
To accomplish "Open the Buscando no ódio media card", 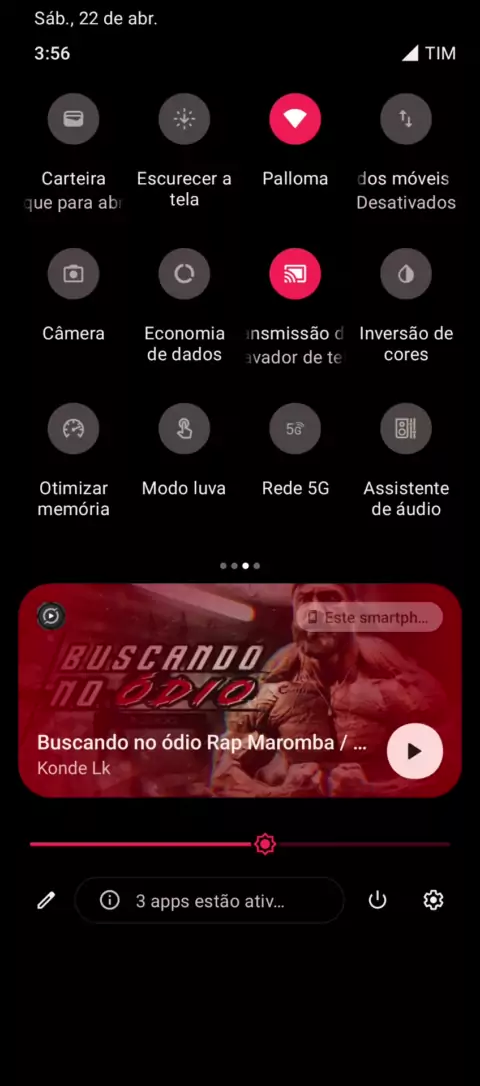I will 240,691.
